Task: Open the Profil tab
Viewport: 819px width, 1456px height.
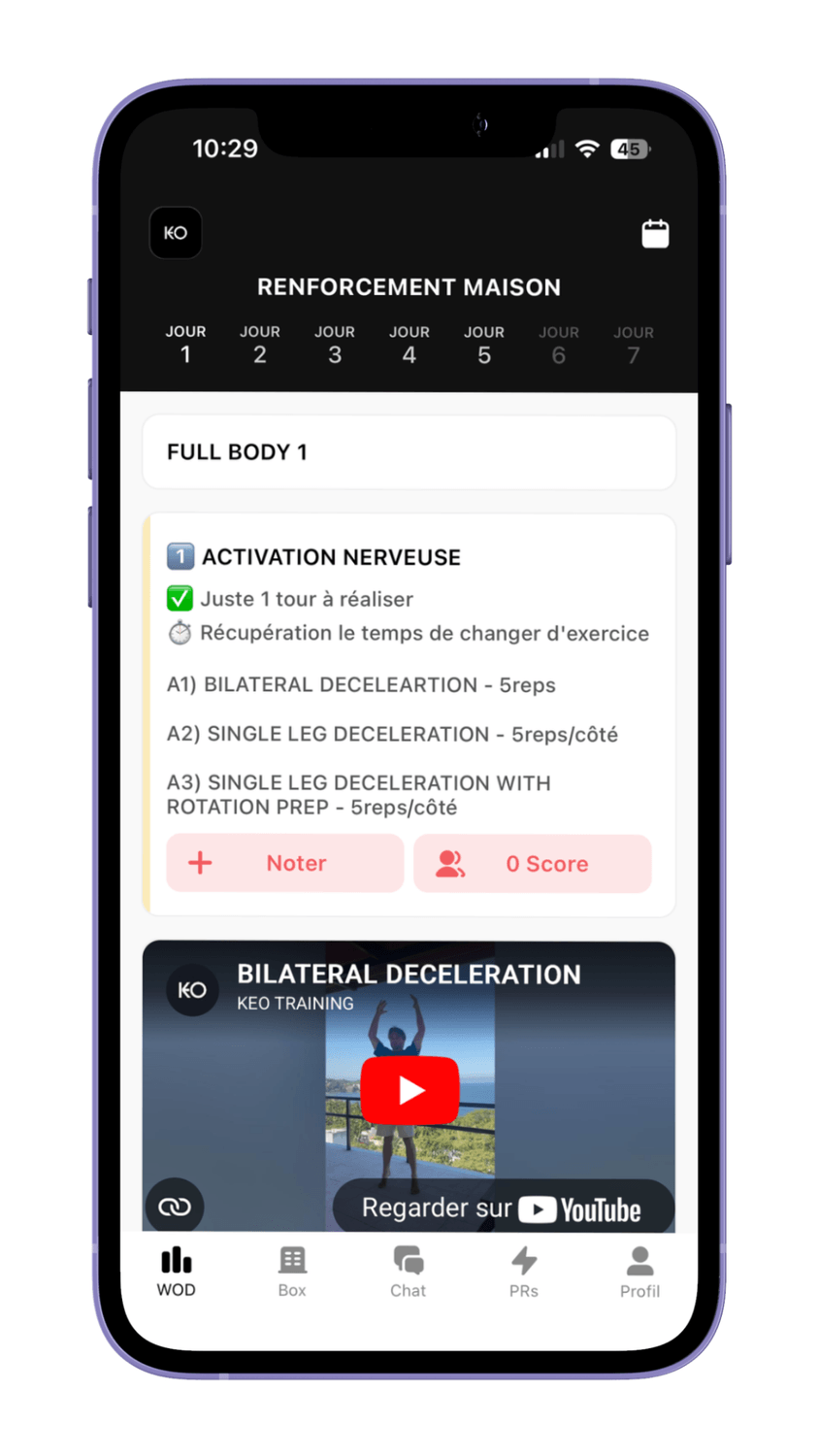Action: [x=639, y=1272]
